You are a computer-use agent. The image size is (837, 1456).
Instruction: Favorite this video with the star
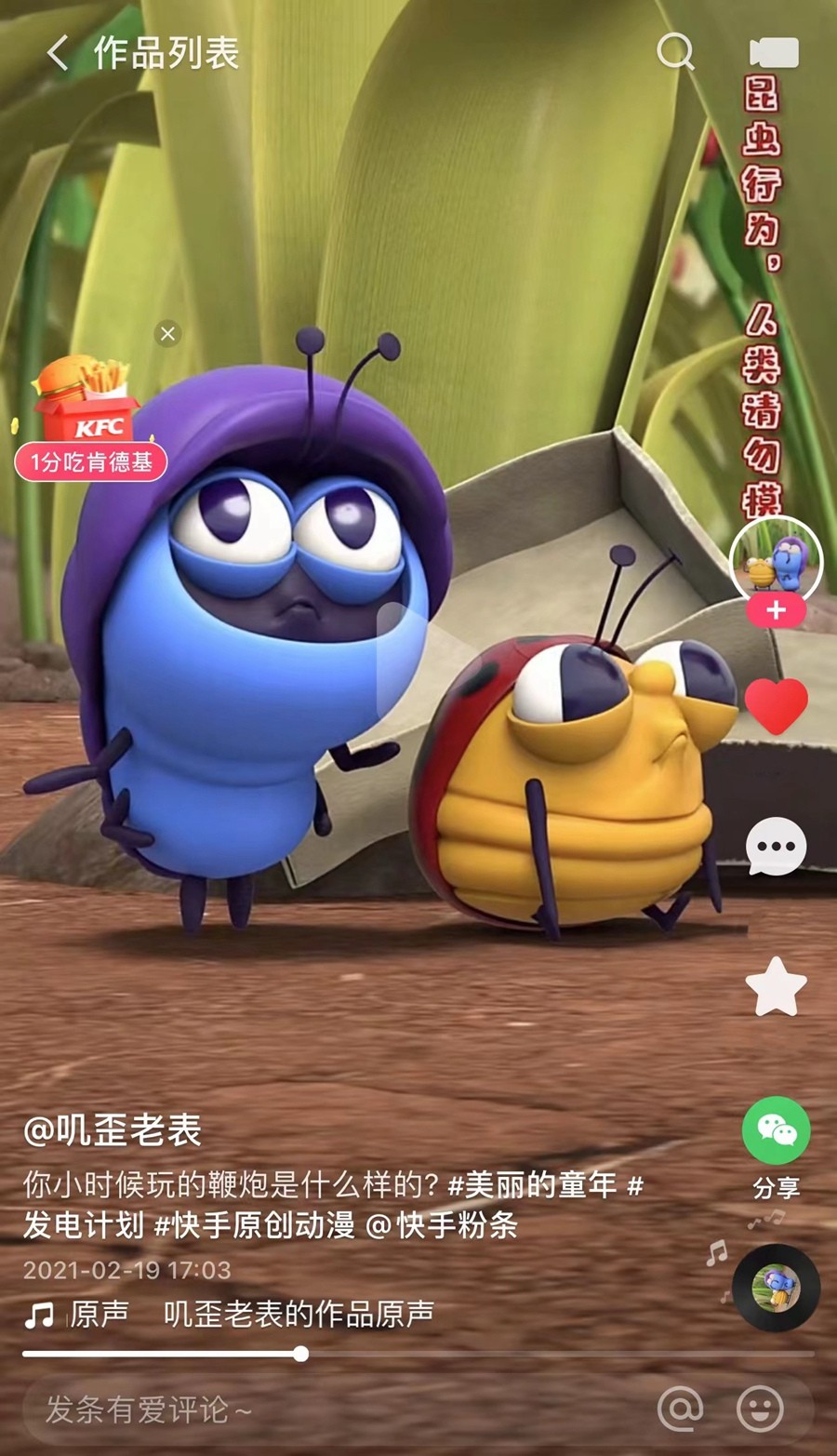pyautogui.click(x=777, y=987)
